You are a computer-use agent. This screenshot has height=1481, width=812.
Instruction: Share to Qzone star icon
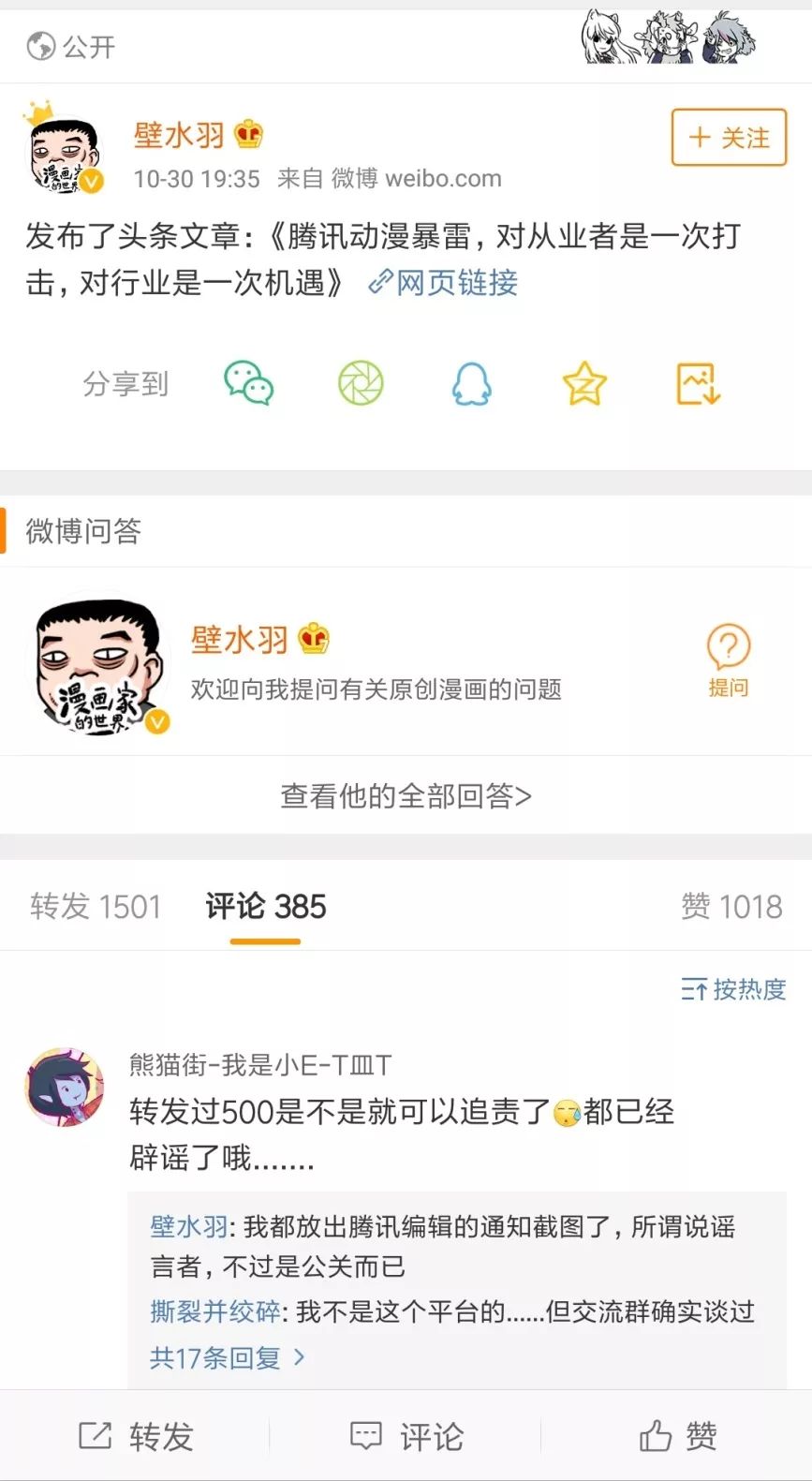pyautogui.click(x=584, y=384)
